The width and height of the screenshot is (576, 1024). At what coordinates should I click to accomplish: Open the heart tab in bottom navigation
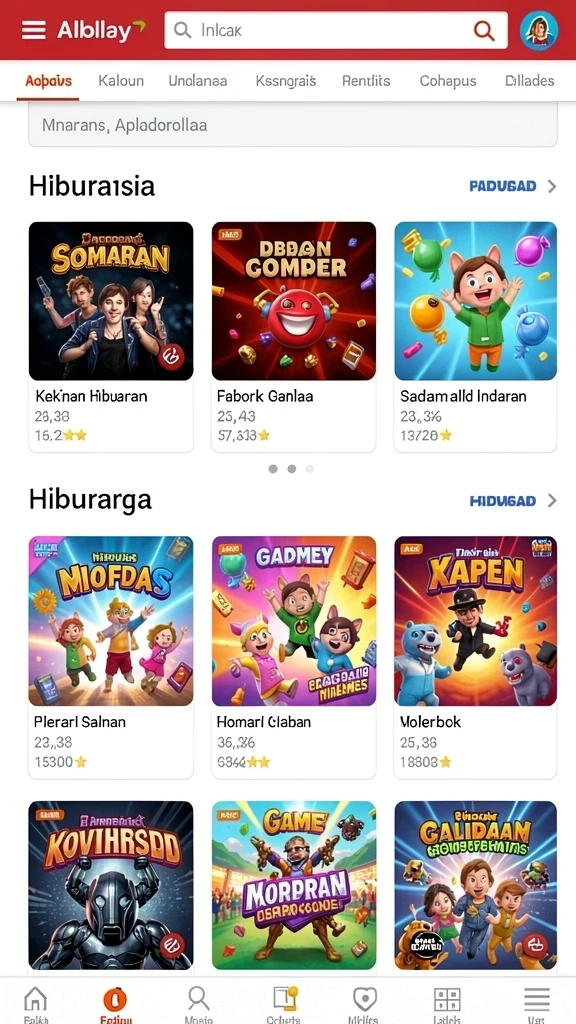(365, 1003)
